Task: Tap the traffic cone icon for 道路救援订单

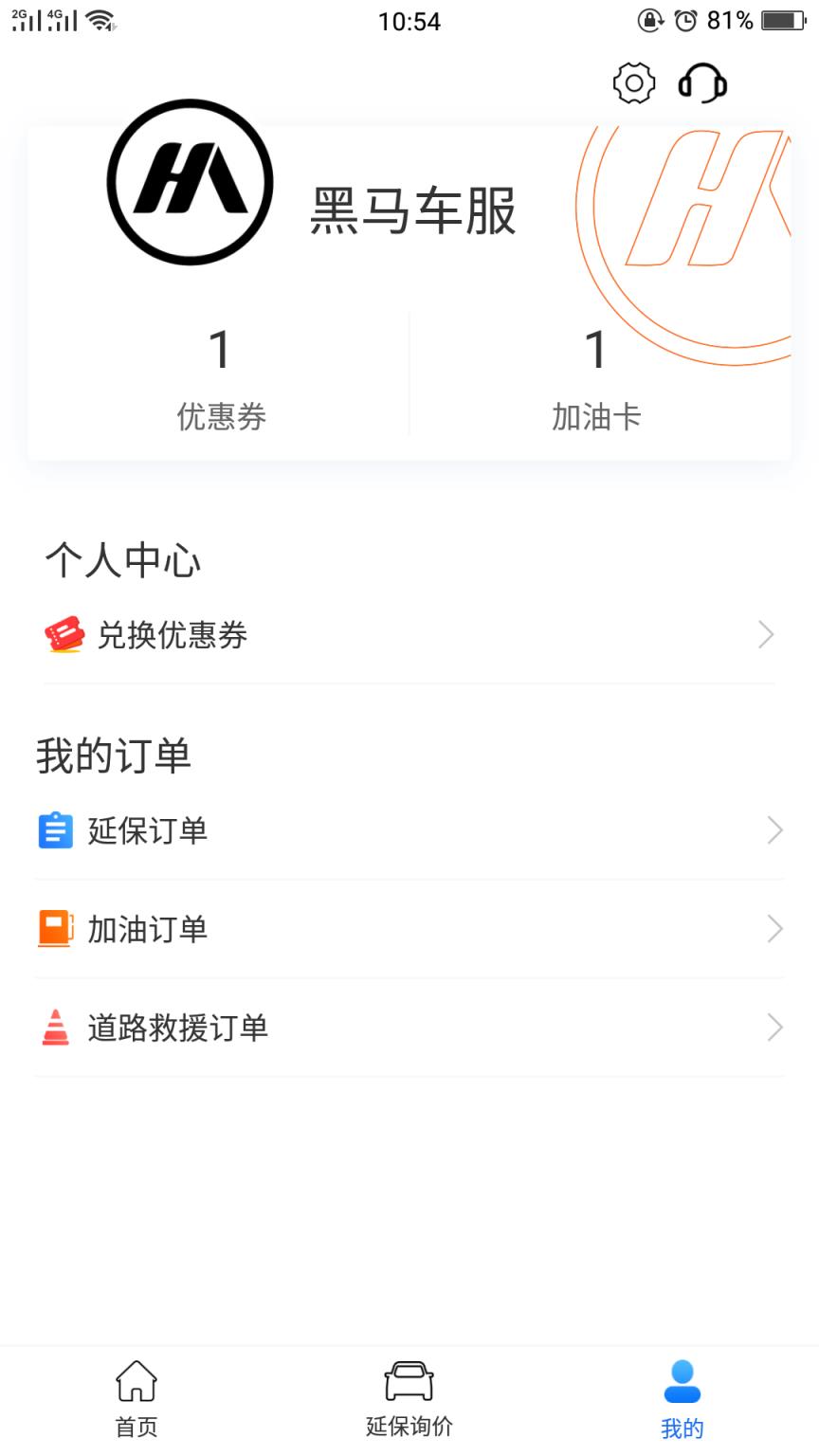Action: tap(56, 1028)
